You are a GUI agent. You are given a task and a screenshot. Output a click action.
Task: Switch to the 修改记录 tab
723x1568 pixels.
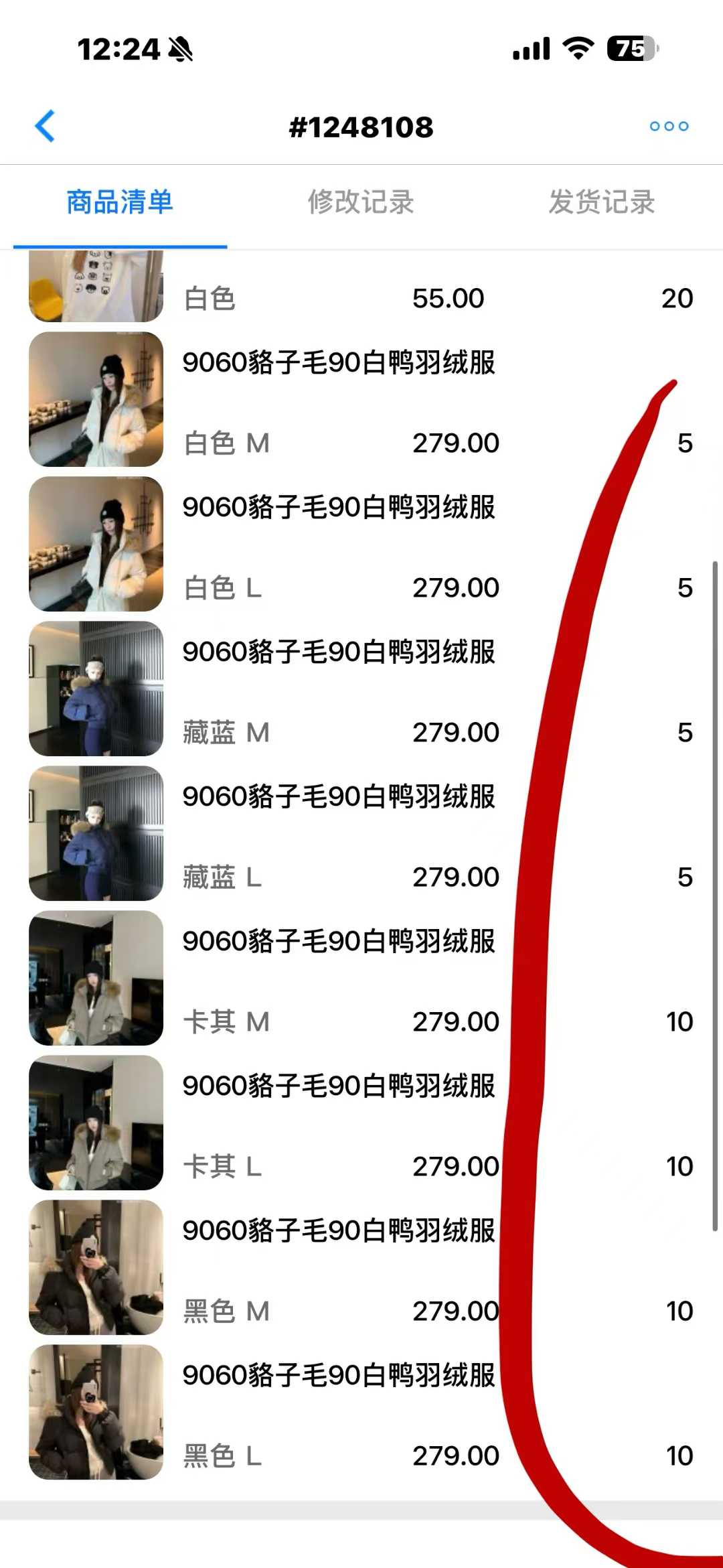coord(361,202)
